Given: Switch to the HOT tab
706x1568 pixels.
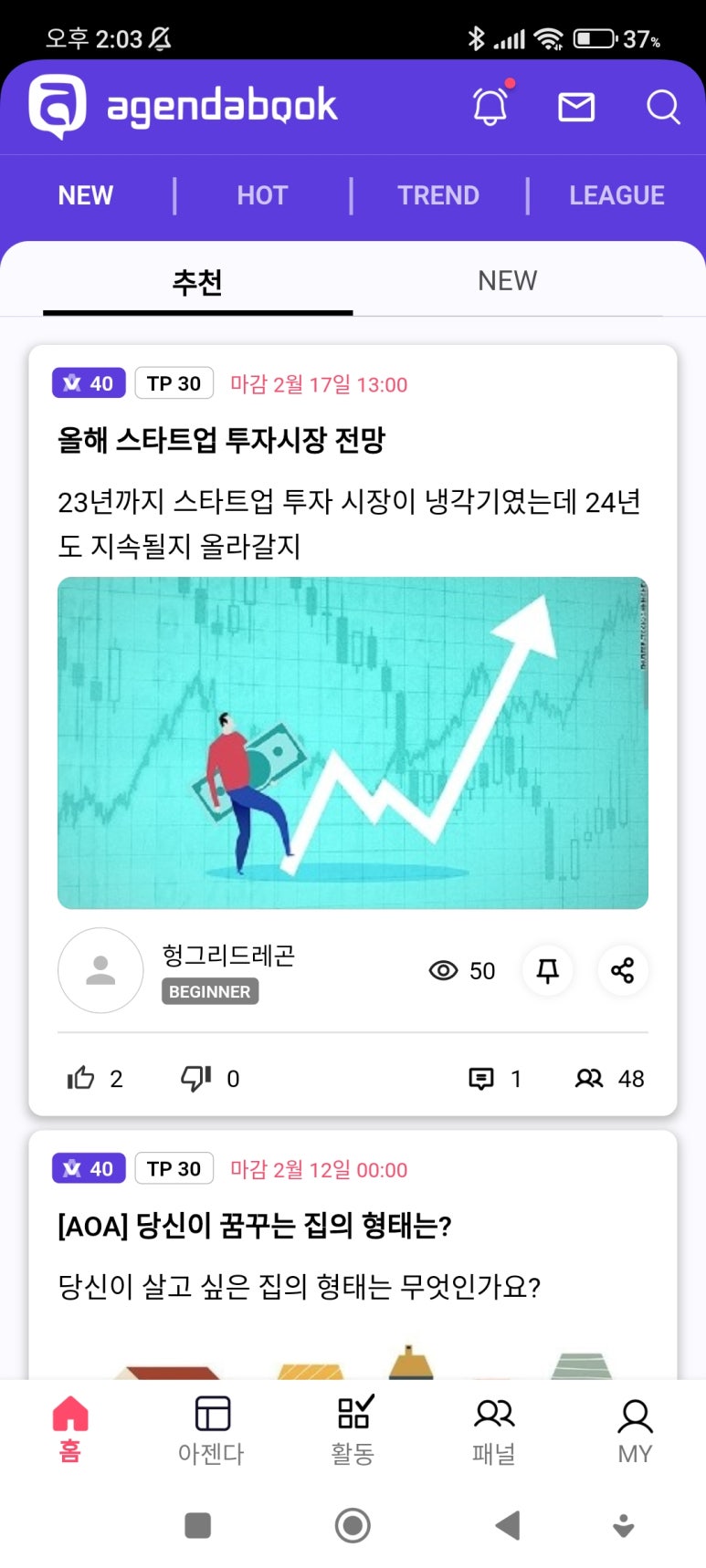Looking at the screenshot, I should click(x=262, y=195).
